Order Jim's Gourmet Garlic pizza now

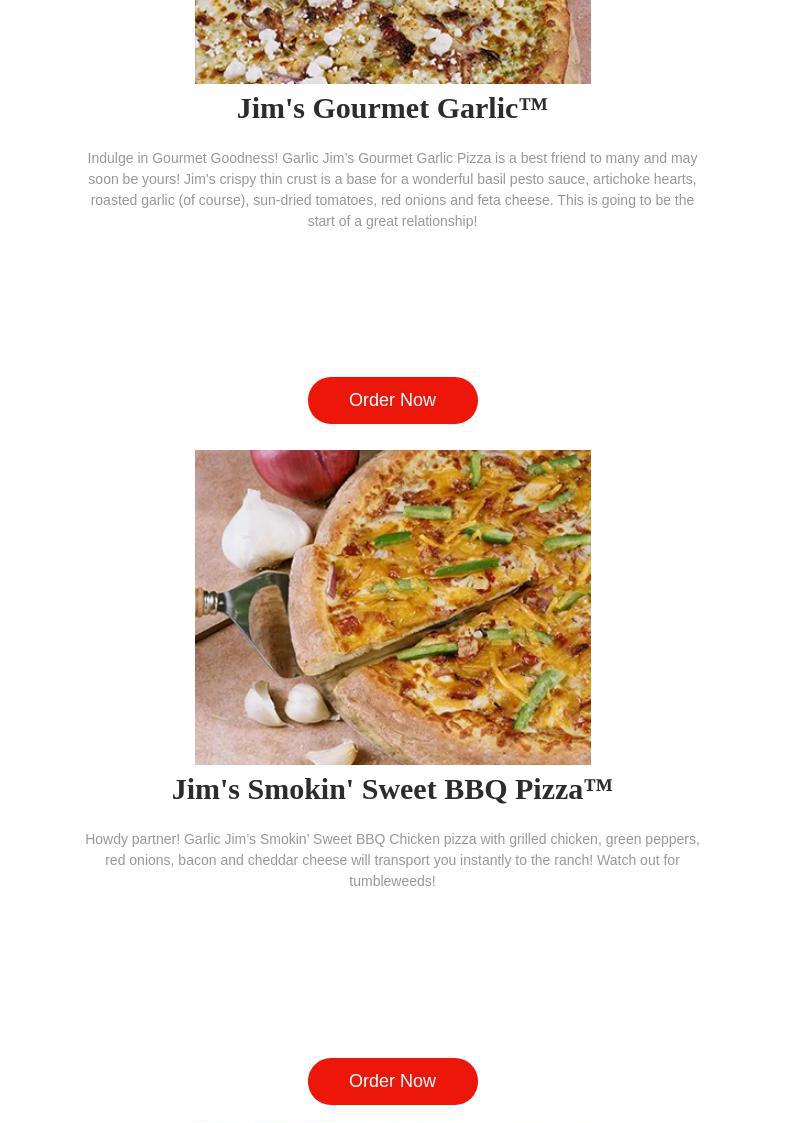click(x=392, y=400)
